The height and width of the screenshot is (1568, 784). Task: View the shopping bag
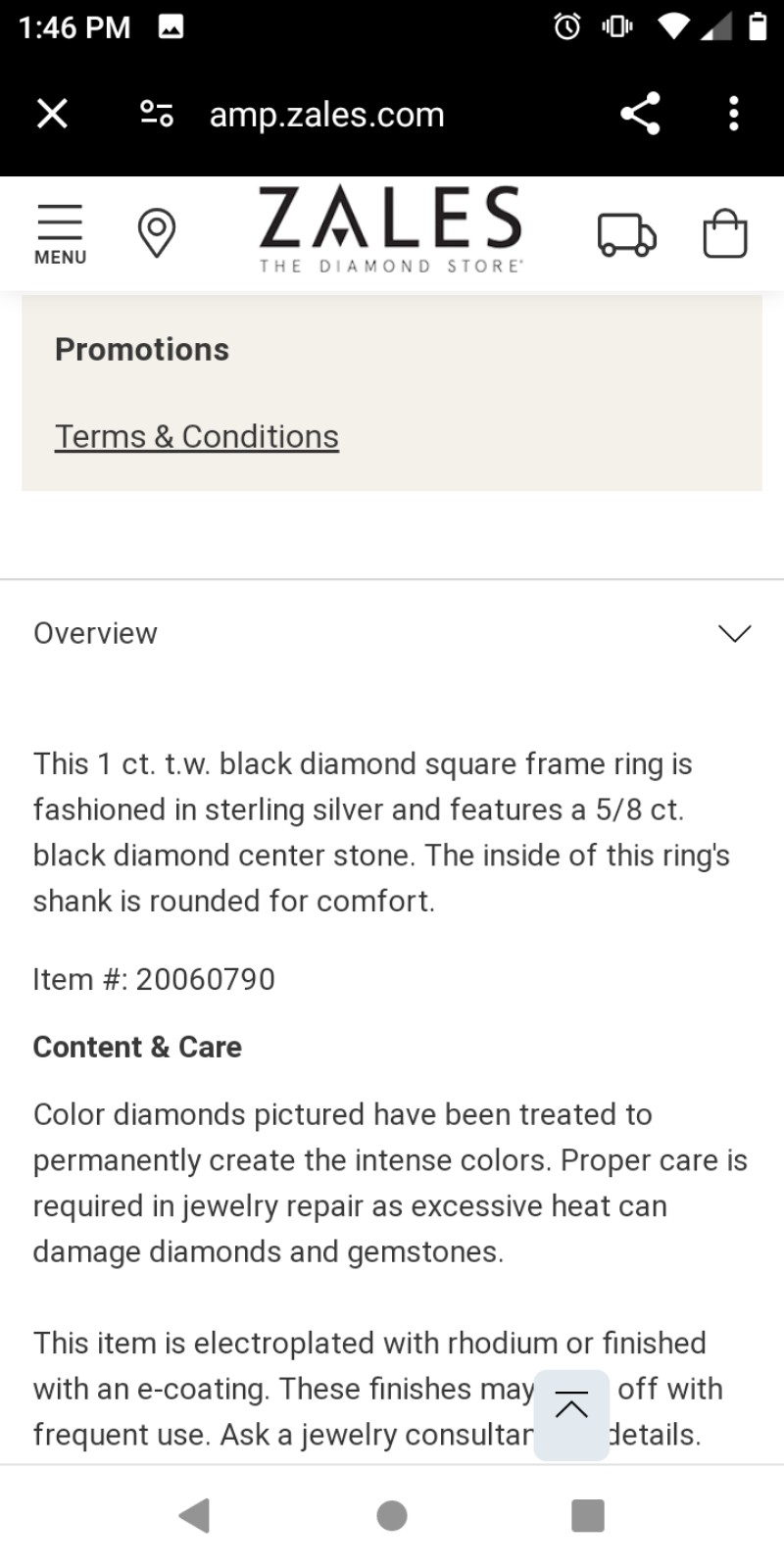click(x=725, y=233)
